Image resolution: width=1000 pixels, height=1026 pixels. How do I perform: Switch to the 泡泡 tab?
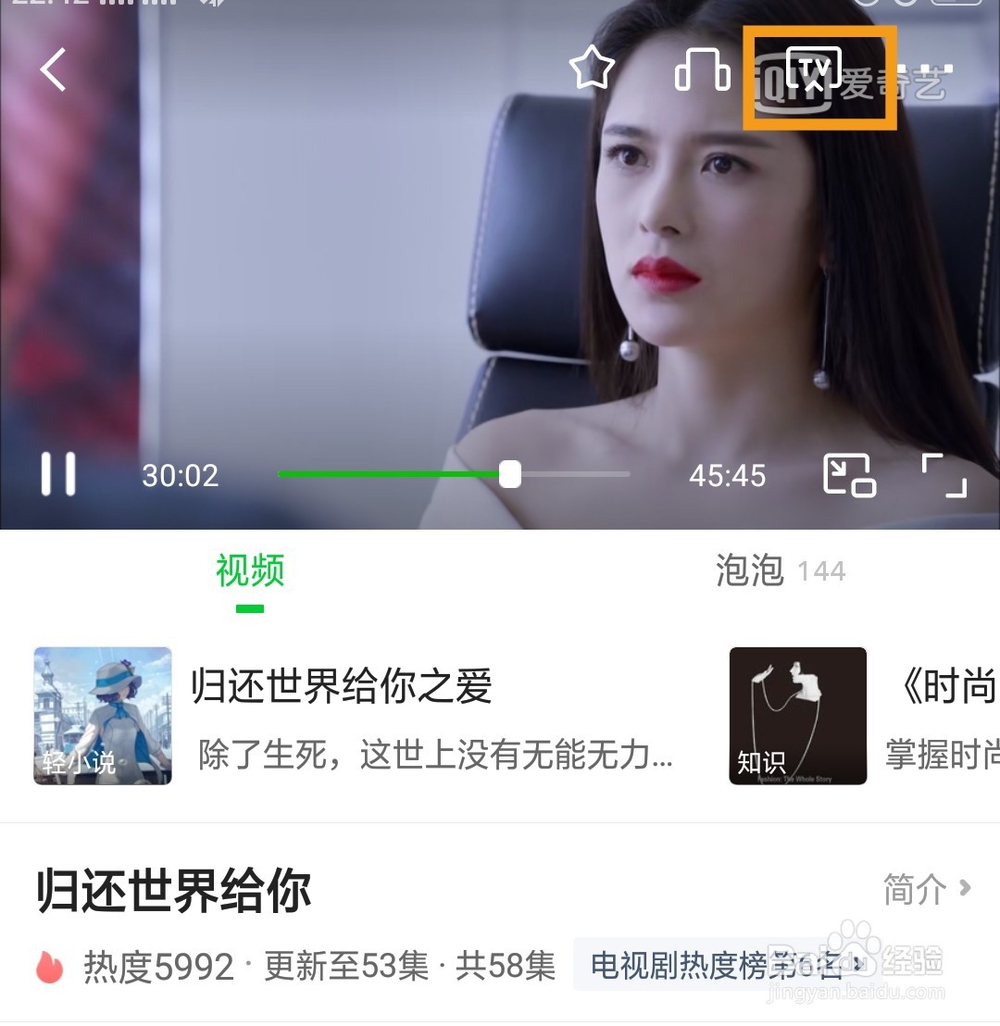pyautogui.click(x=748, y=571)
